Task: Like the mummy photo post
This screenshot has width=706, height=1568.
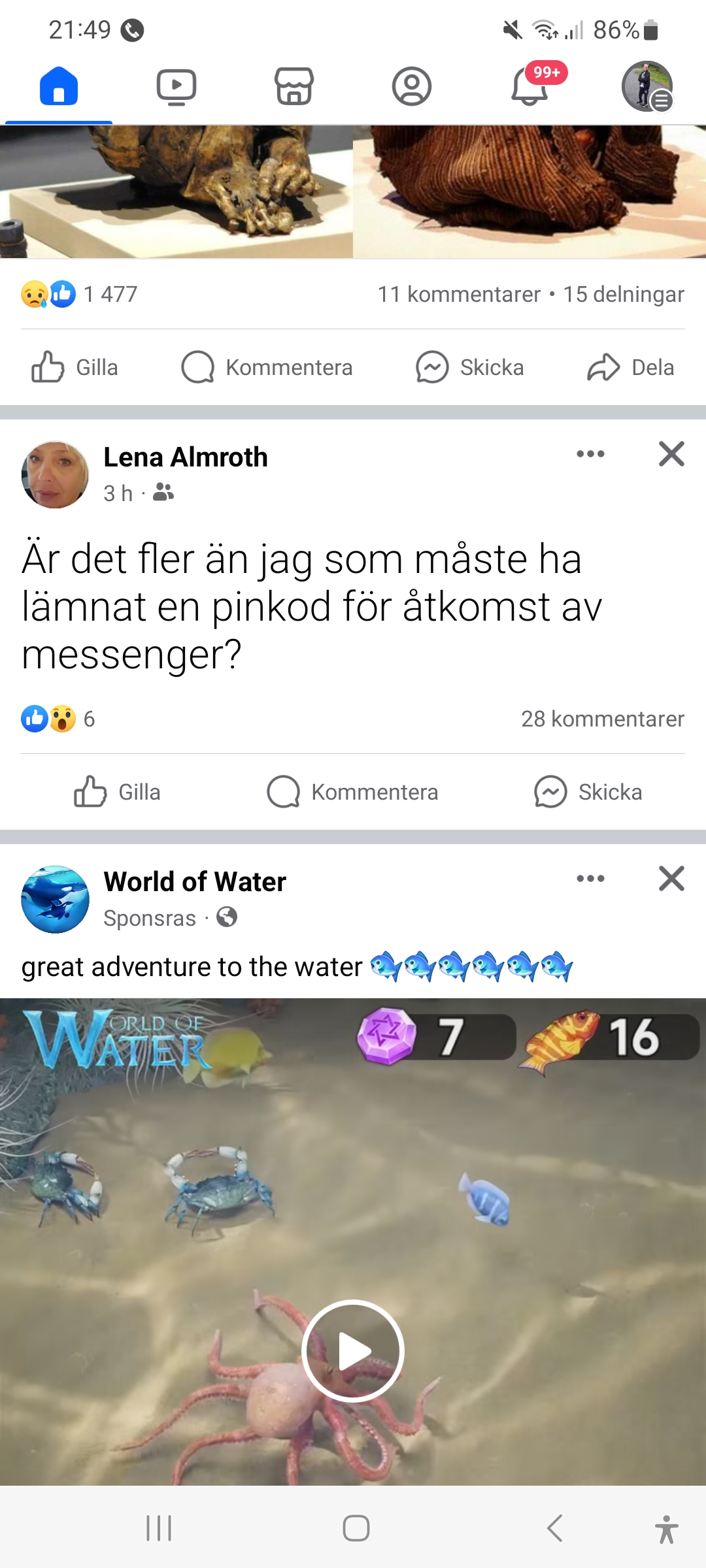Action: pyautogui.click(x=75, y=367)
